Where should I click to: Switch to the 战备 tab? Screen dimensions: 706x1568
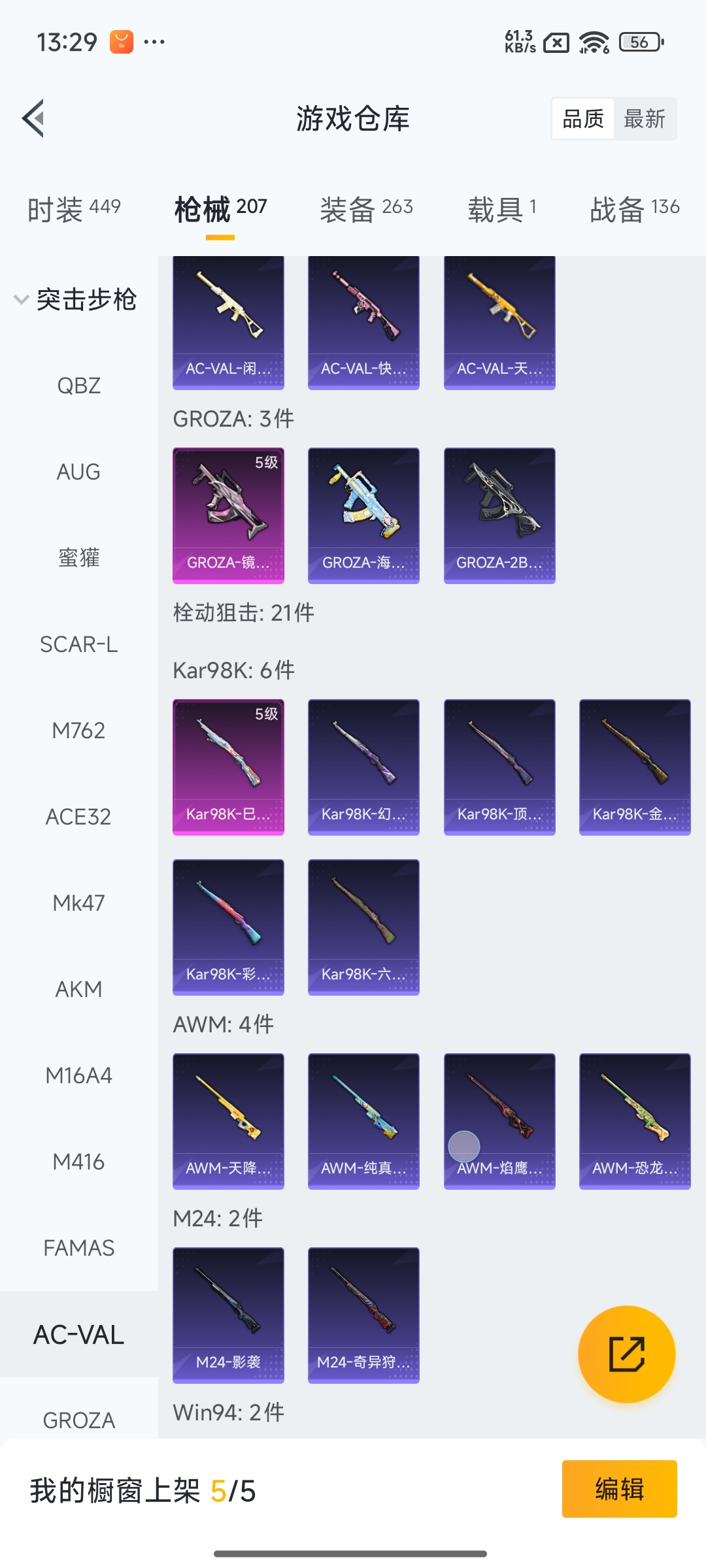[x=634, y=209]
